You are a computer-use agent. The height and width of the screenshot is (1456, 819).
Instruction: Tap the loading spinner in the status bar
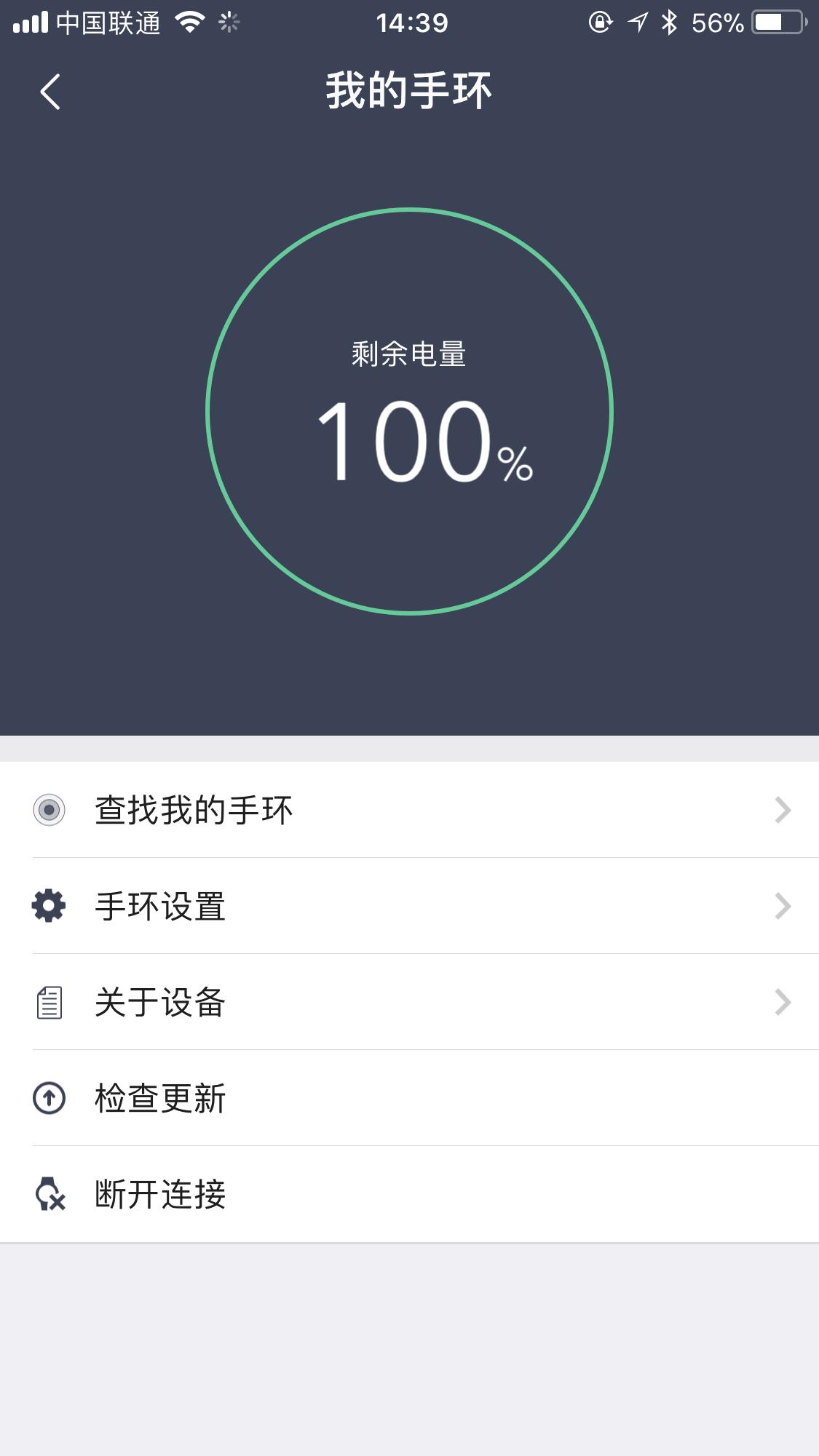(x=228, y=23)
